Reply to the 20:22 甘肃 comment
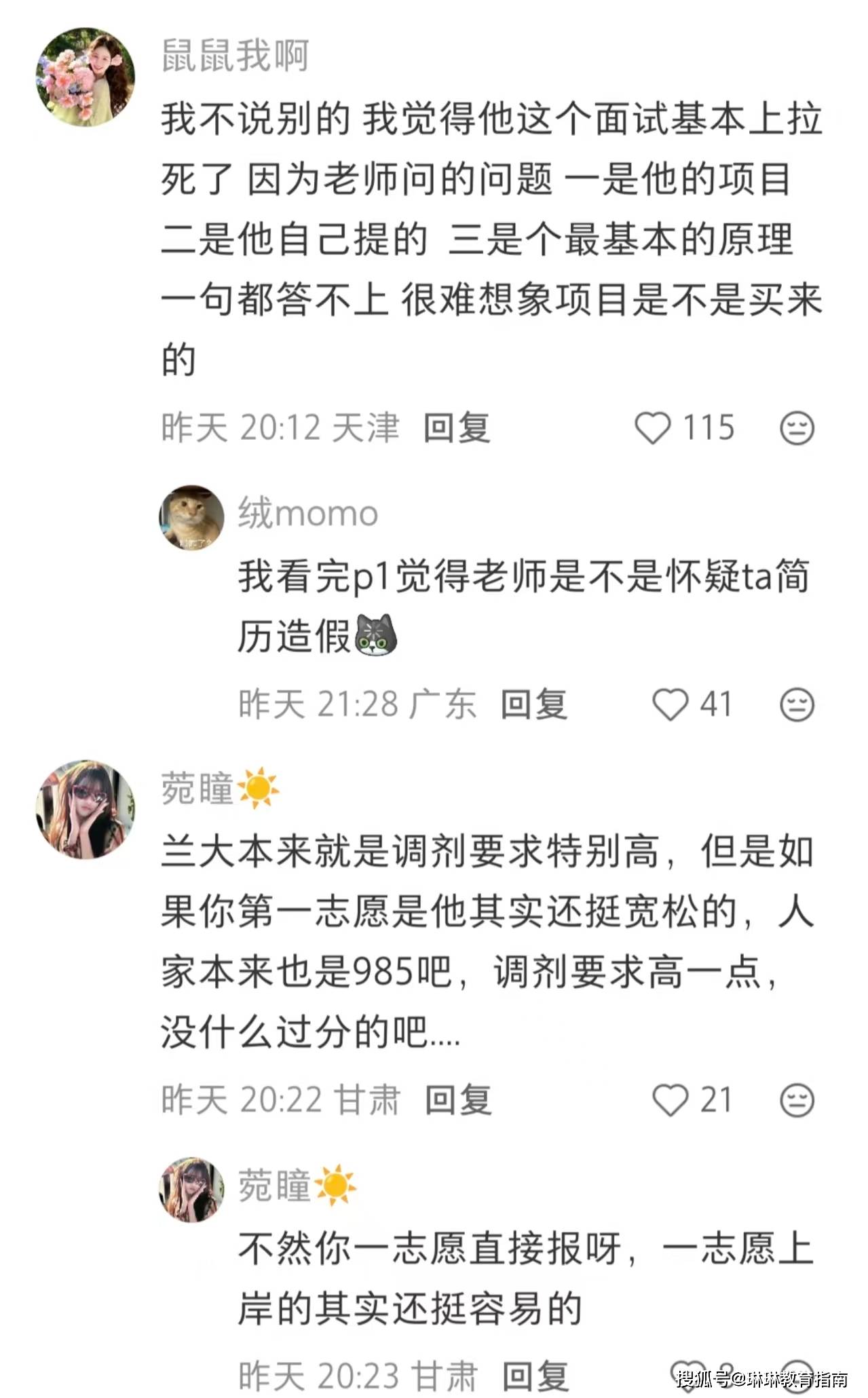868x1398 pixels. [x=457, y=1100]
